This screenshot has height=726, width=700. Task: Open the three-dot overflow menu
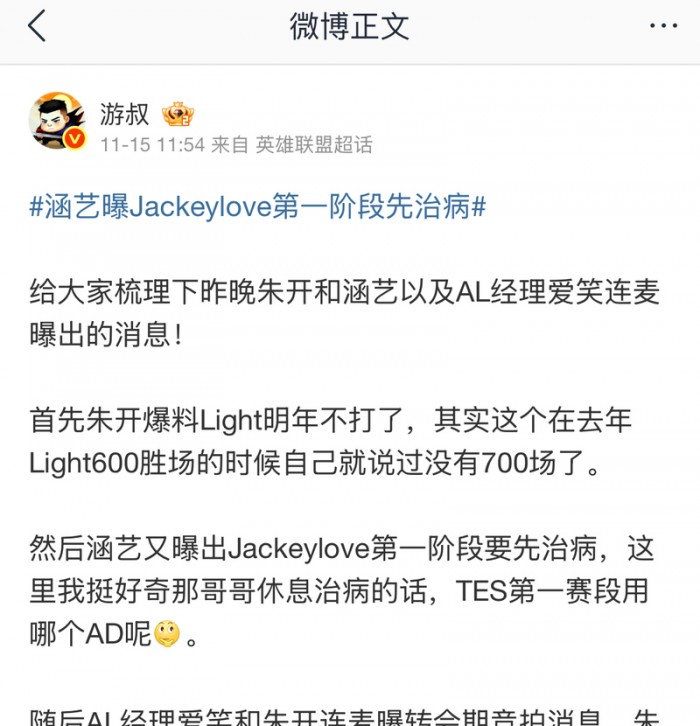(x=662, y=27)
